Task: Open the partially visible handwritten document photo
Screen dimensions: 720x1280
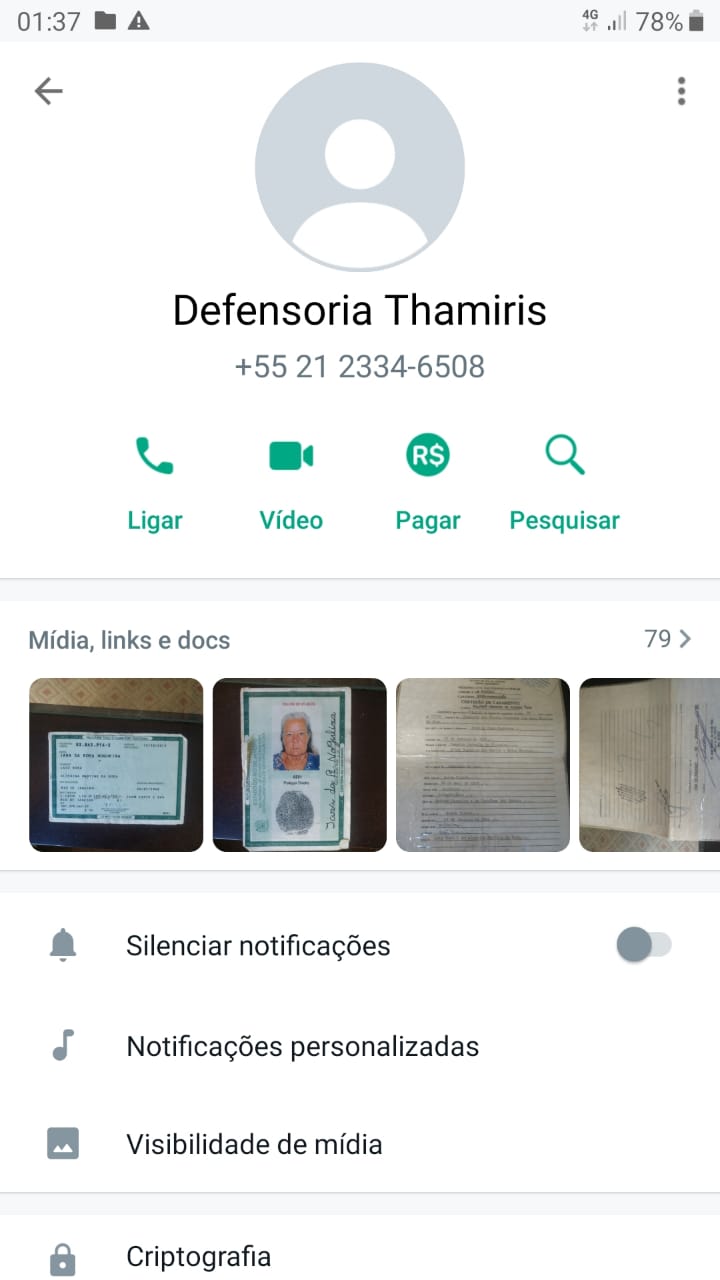Action: pyautogui.click(x=650, y=765)
